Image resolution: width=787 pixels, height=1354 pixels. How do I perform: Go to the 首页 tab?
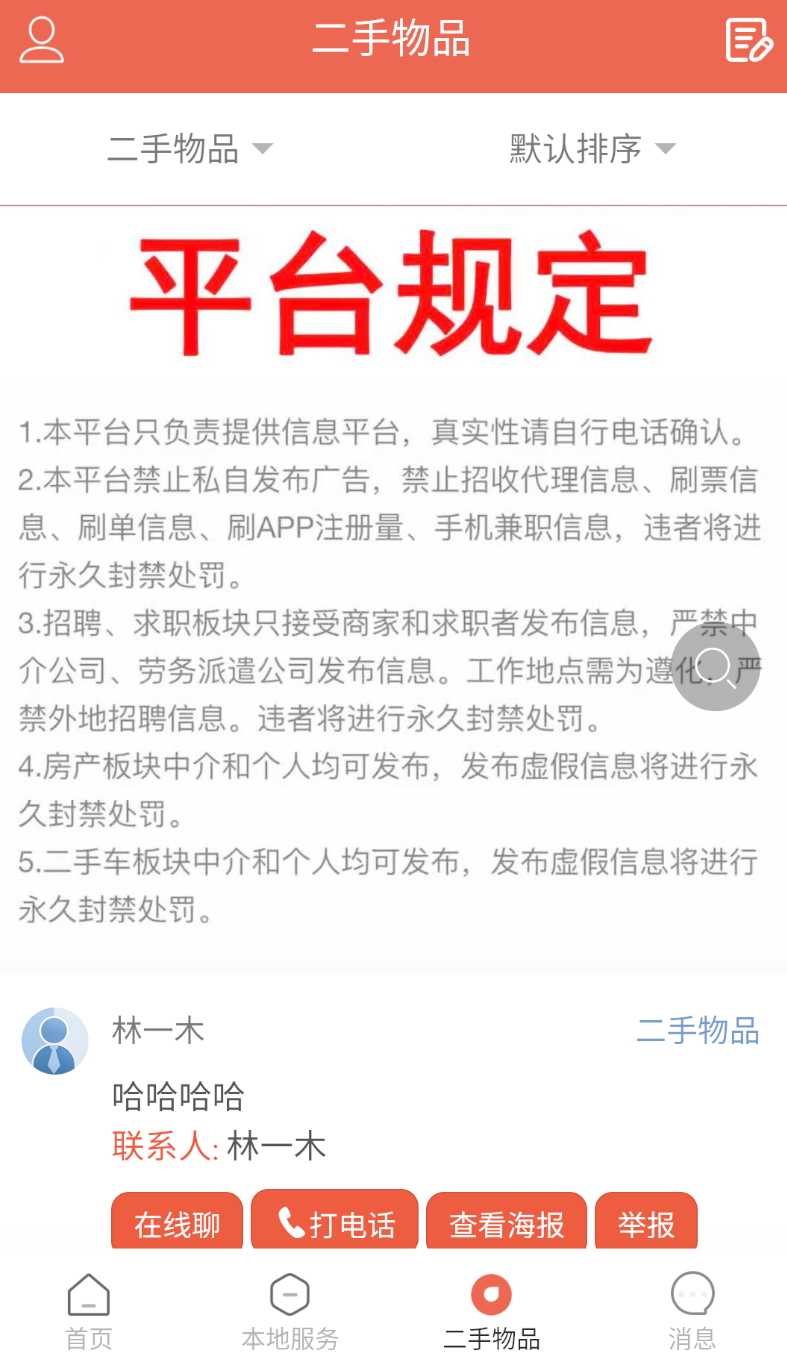(89, 1312)
